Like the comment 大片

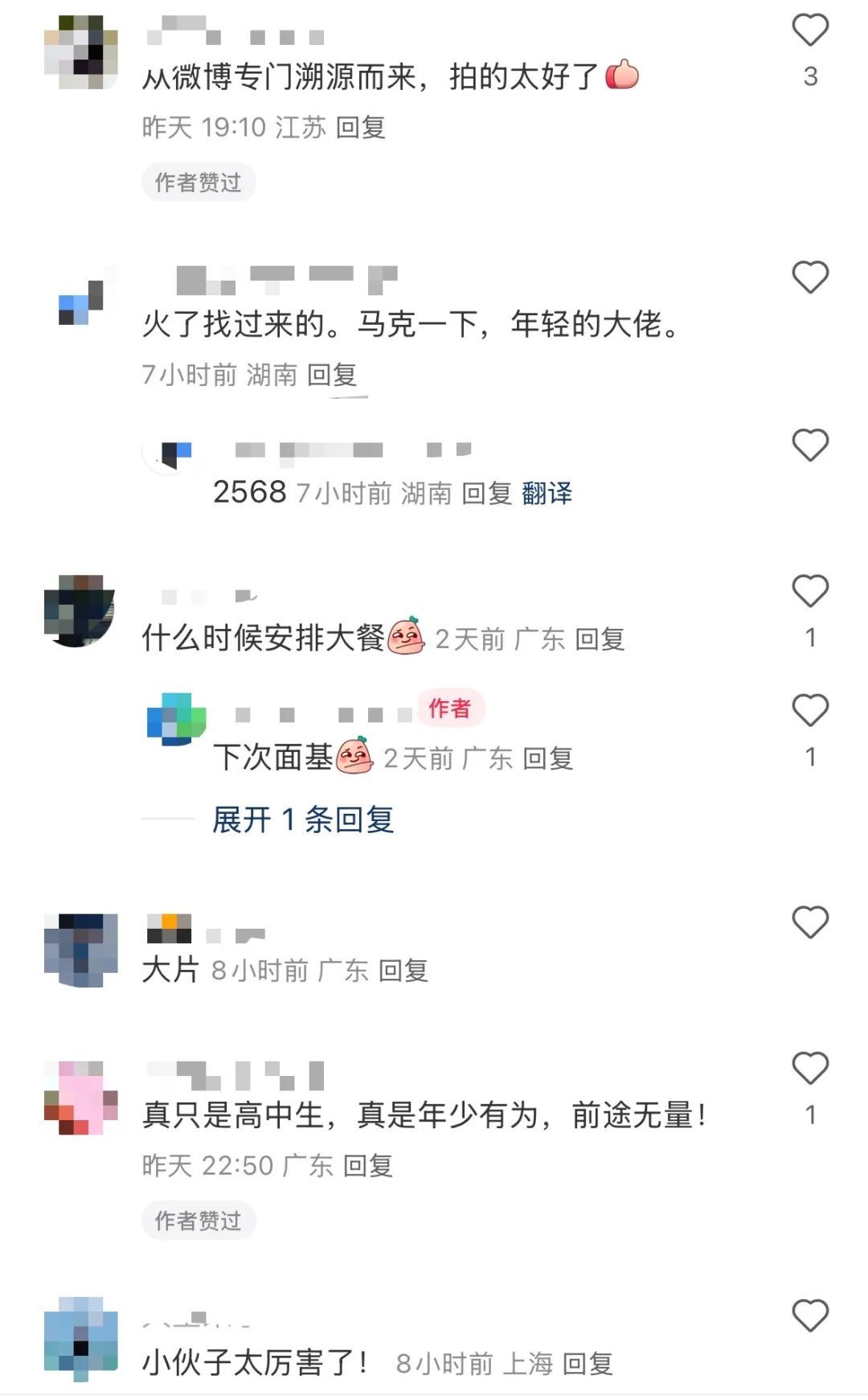(x=810, y=923)
